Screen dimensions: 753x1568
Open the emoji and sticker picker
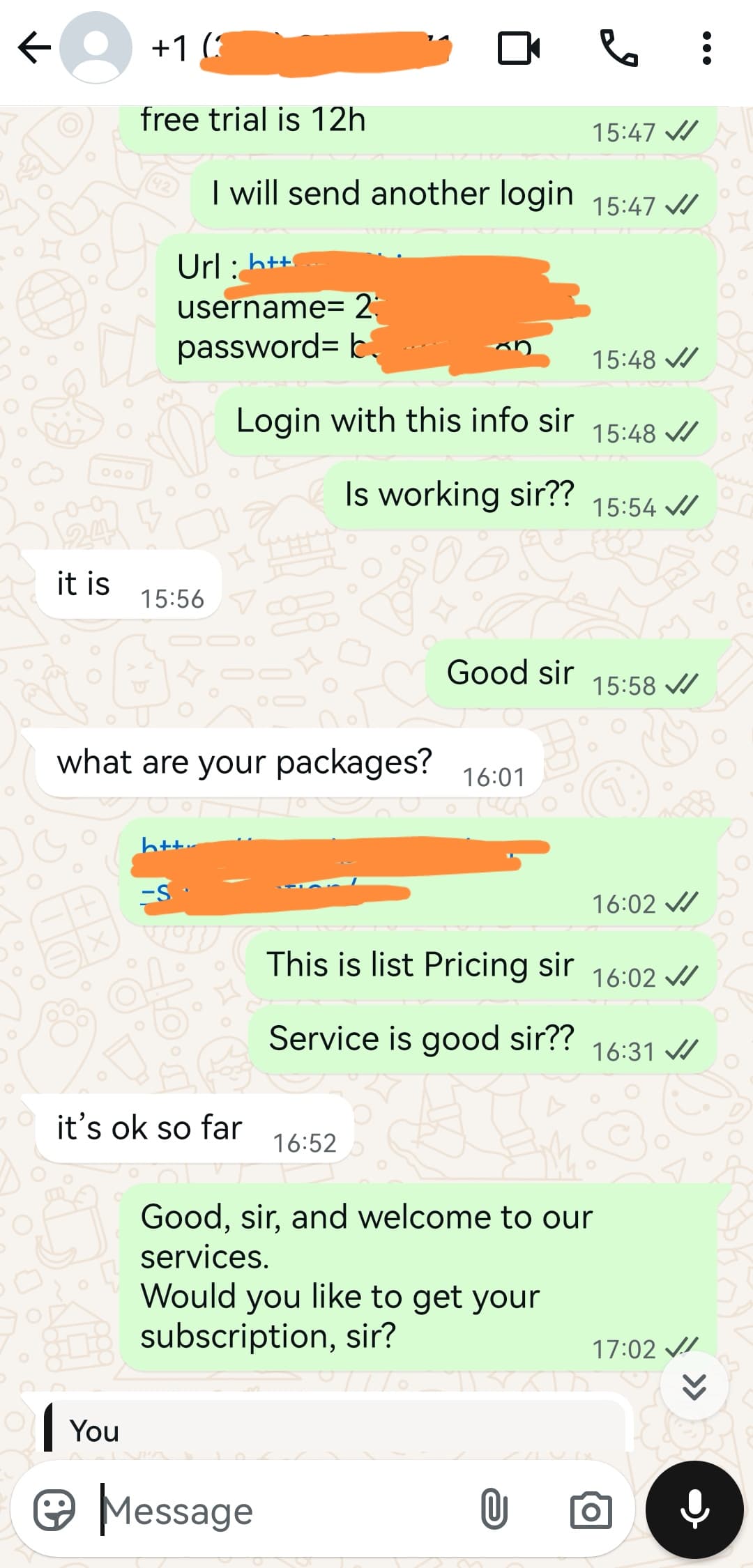tap(54, 1509)
